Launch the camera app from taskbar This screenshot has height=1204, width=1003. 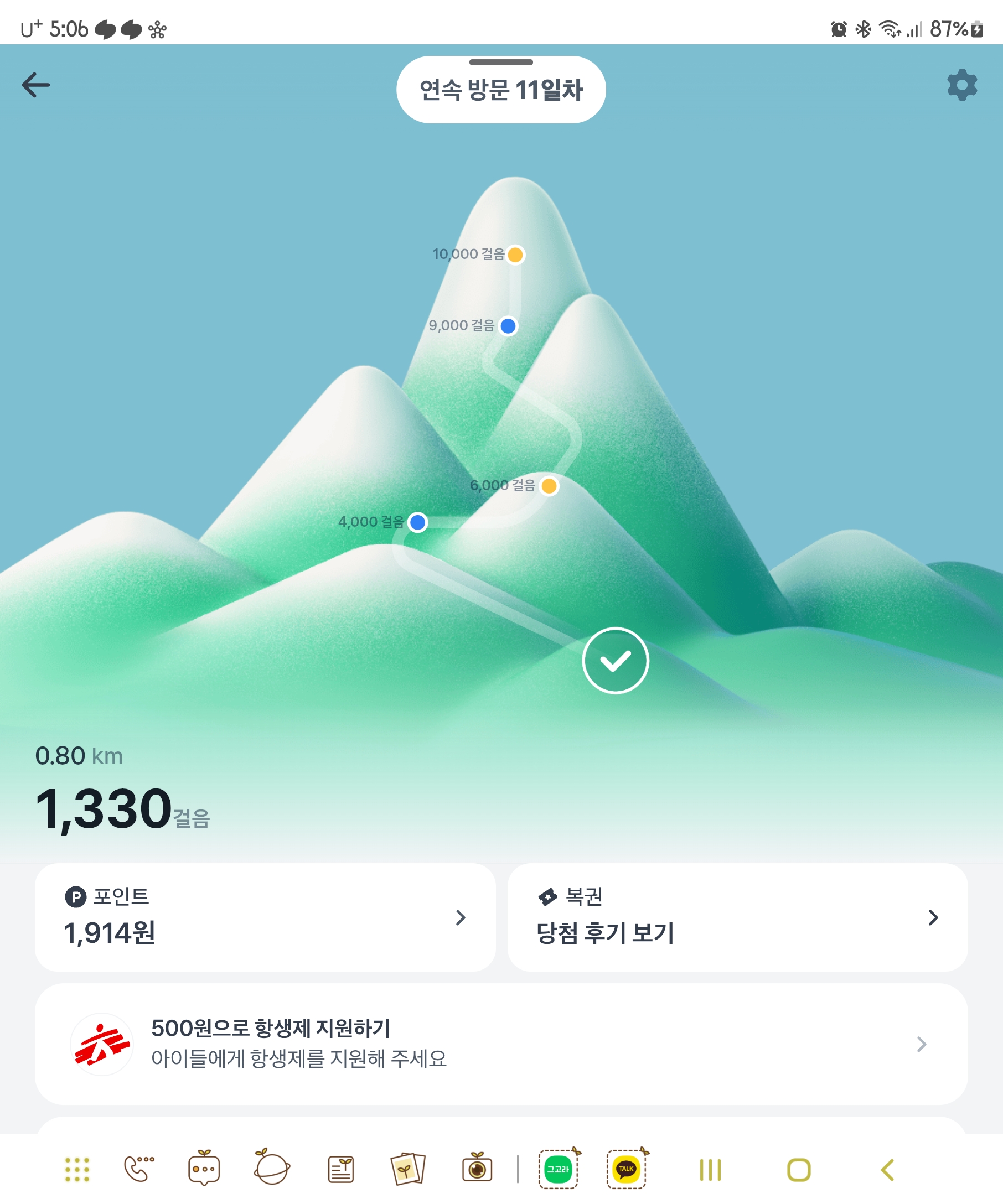pyautogui.click(x=477, y=1170)
